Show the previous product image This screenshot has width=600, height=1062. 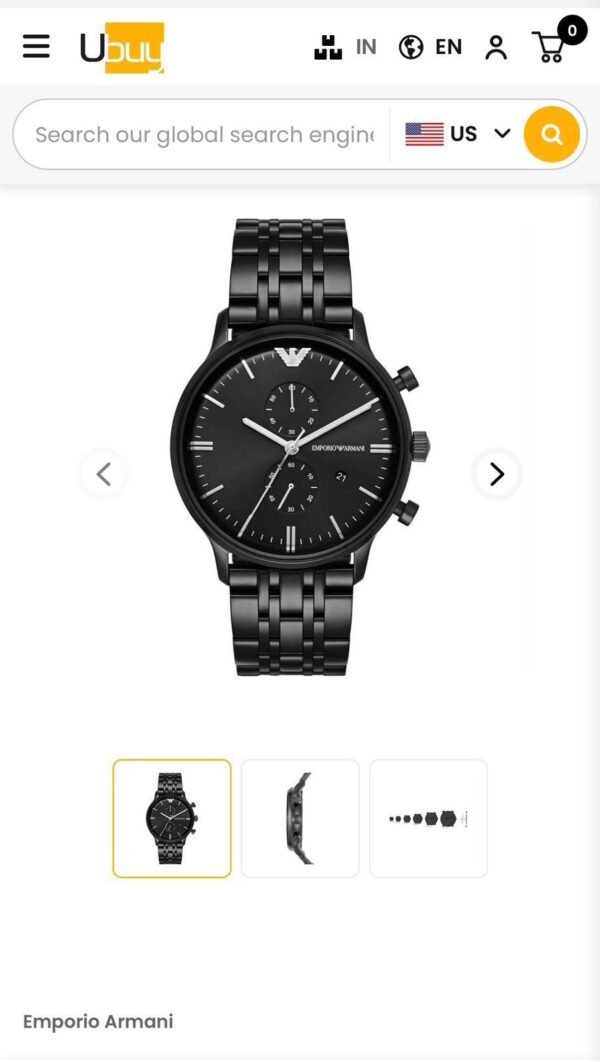click(x=104, y=474)
